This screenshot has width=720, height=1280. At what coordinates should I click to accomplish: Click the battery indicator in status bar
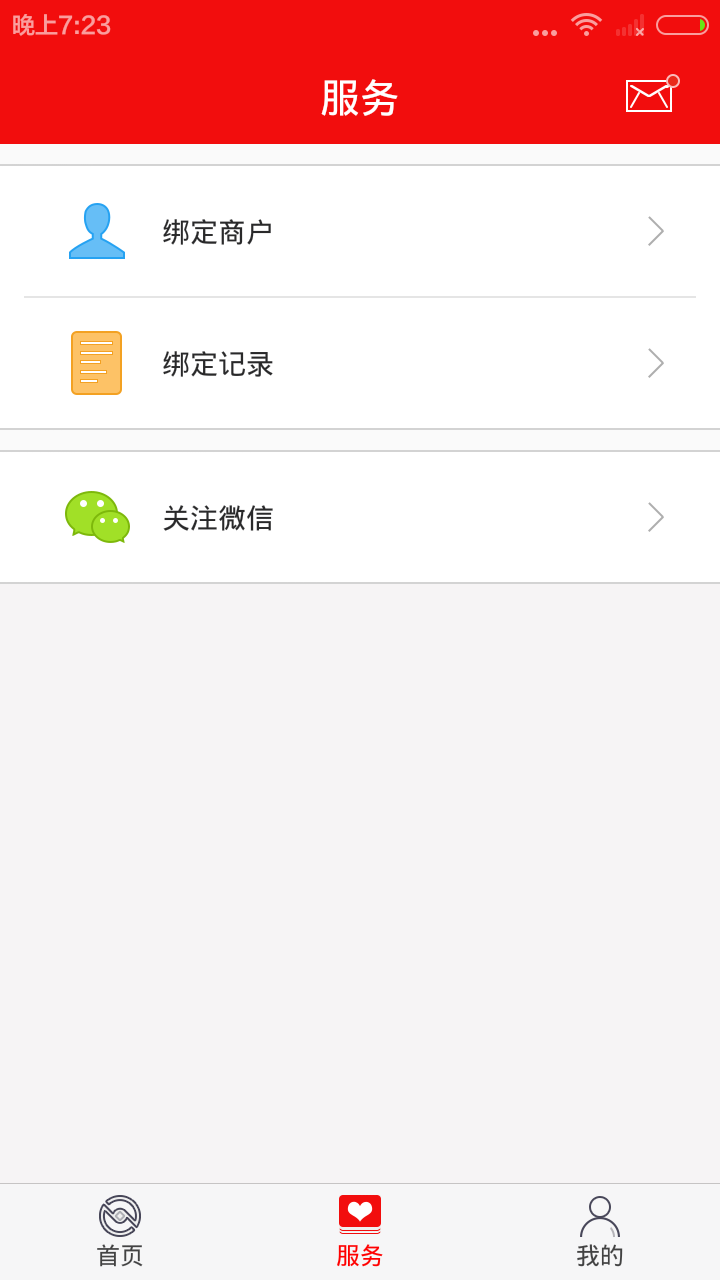tap(683, 25)
